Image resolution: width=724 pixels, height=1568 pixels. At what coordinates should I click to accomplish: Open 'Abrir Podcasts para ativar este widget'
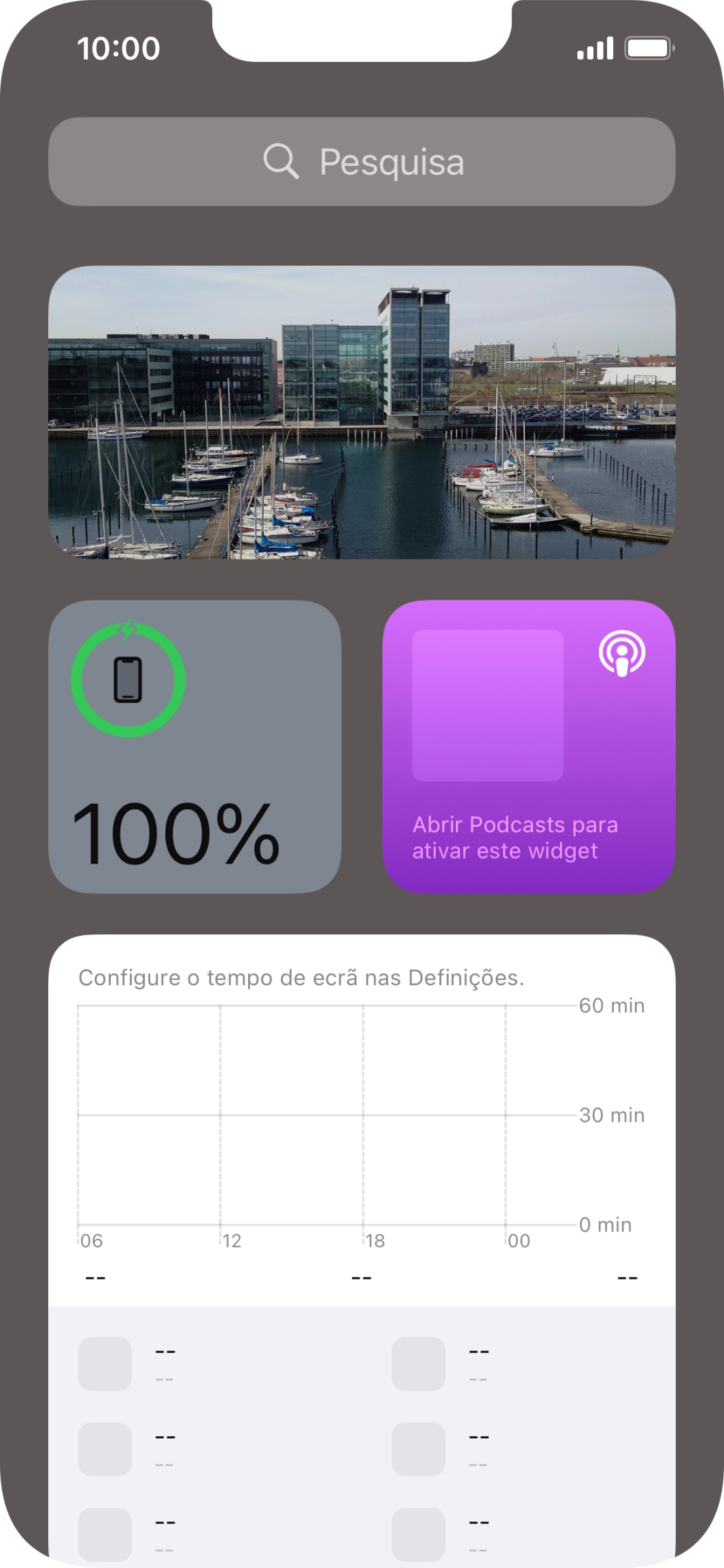point(517,837)
